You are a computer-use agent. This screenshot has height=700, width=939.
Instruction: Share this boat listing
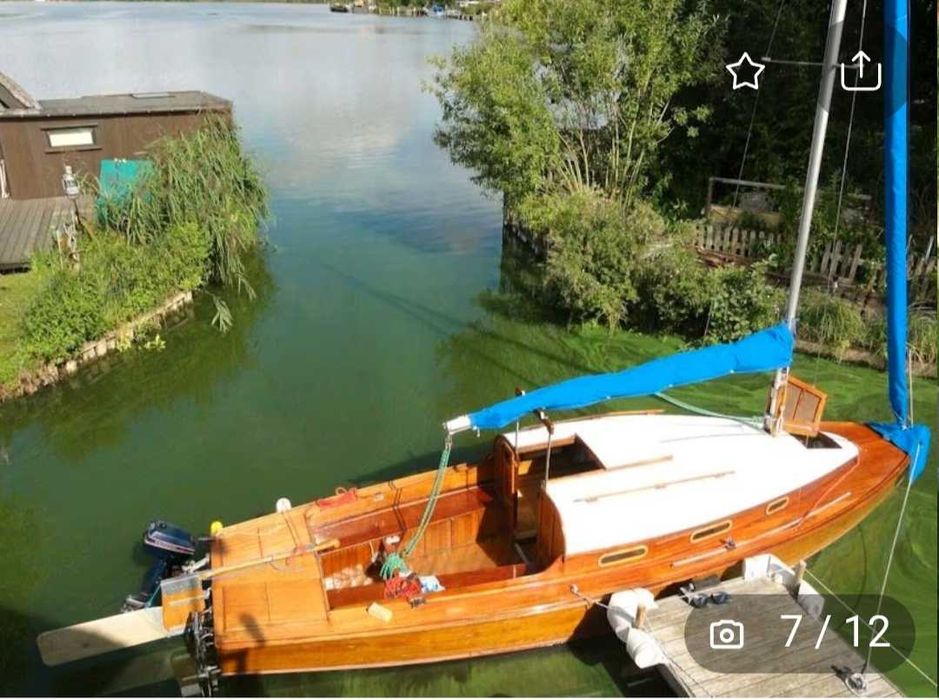pos(860,71)
